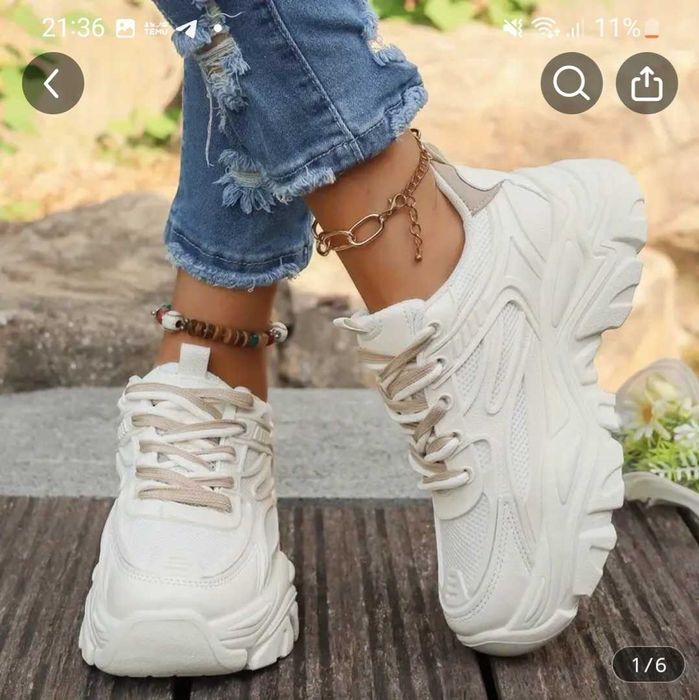Go back to the previous page
The height and width of the screenshot is (700, 699).
click(52, 83)
